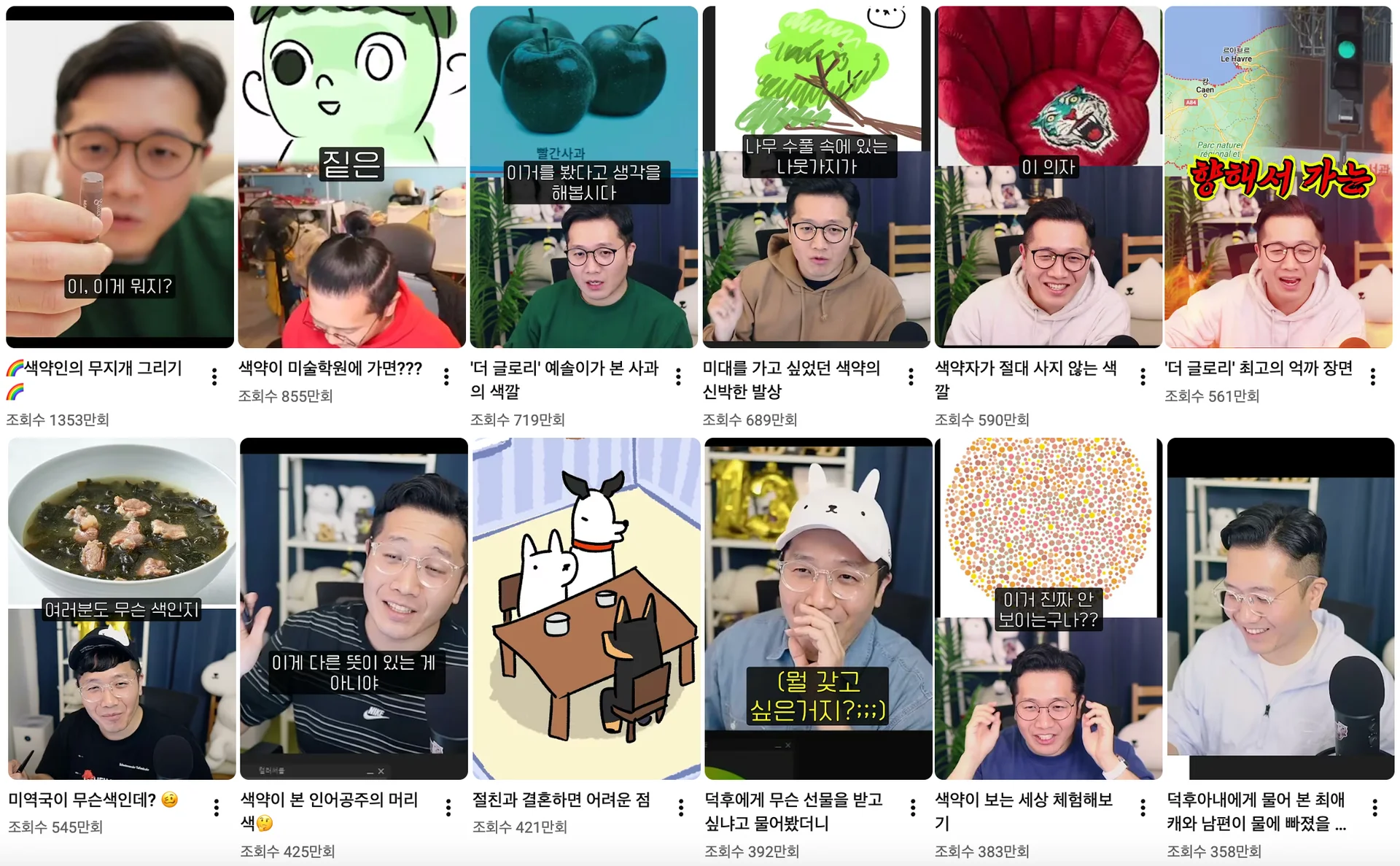1400x866 pixels.
Task: Open '더 글로리 최고의 억까 장면' short
Action: [x=1278, y=177]
